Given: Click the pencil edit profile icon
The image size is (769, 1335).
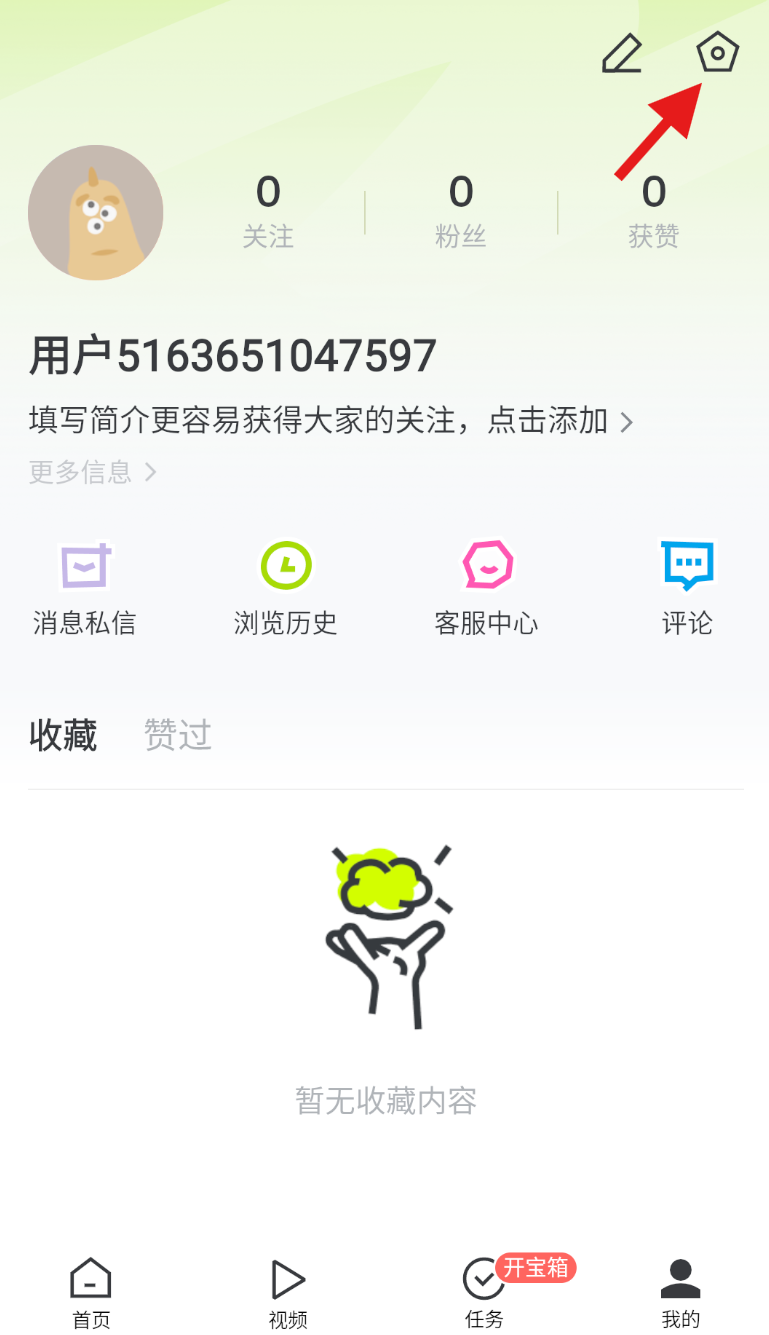Looking at the screenshot, I should pyautogui.click(x=621, y=52).
